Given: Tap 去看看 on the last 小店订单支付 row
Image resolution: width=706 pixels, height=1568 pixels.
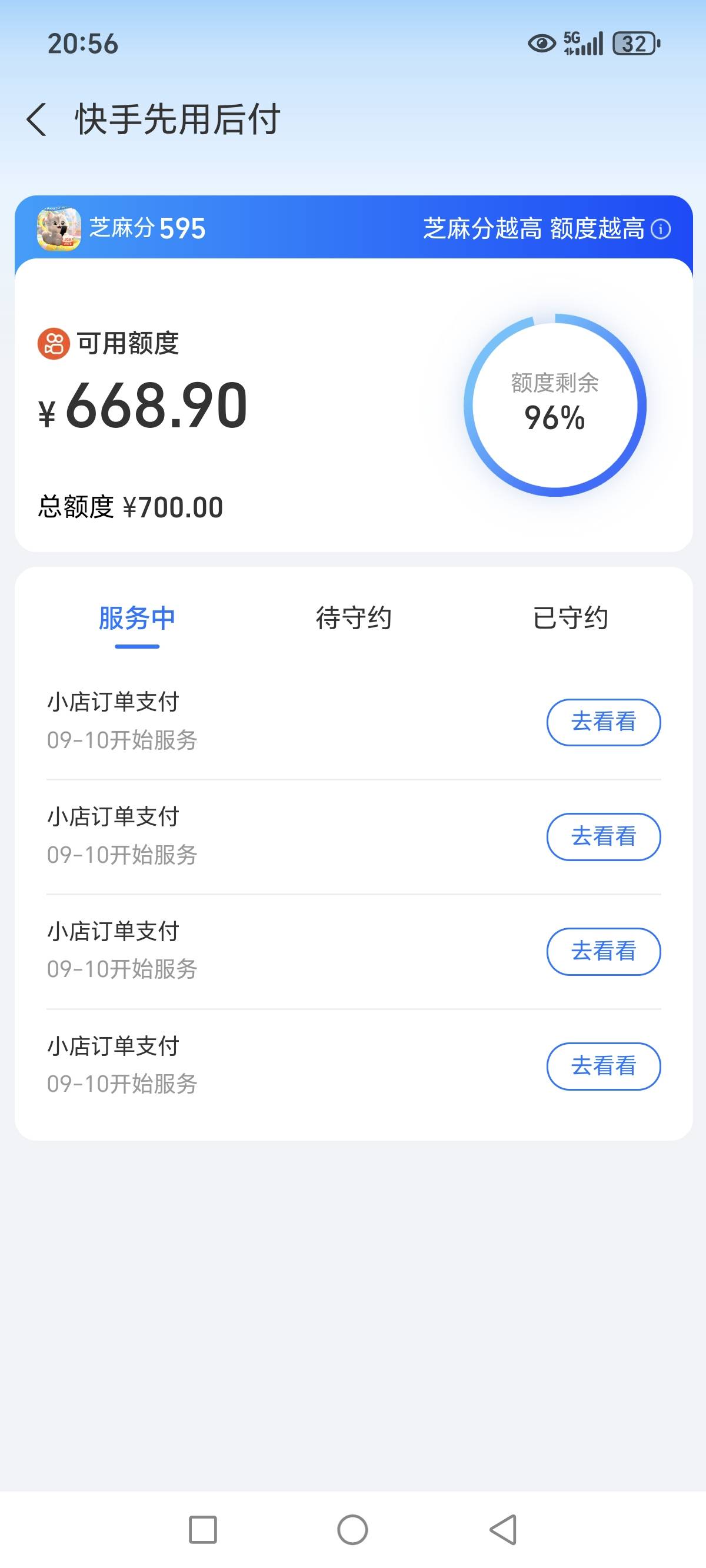Looking at the screenshot, I should [604, 1067].
